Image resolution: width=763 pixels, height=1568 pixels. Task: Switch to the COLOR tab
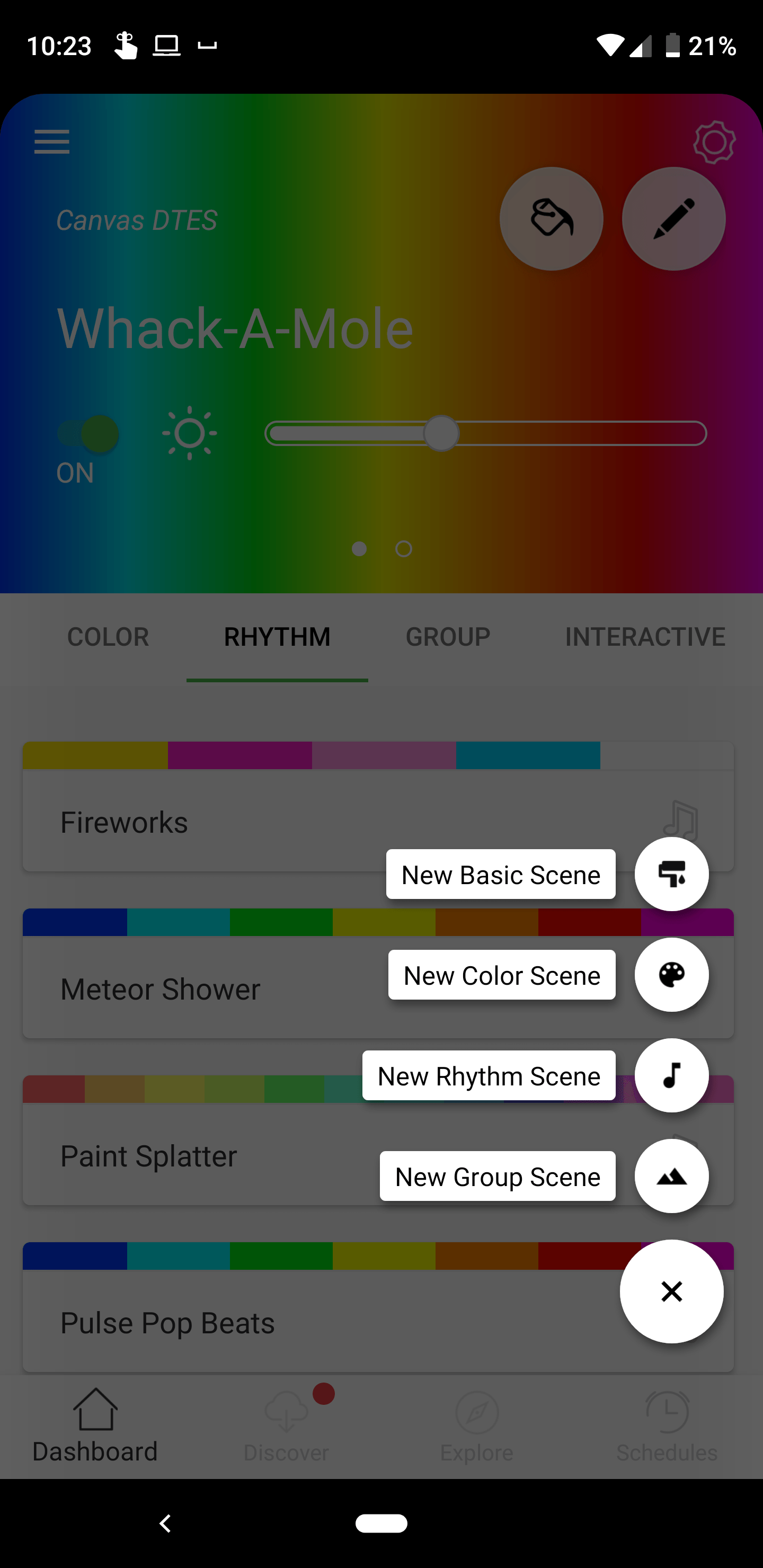108,637
